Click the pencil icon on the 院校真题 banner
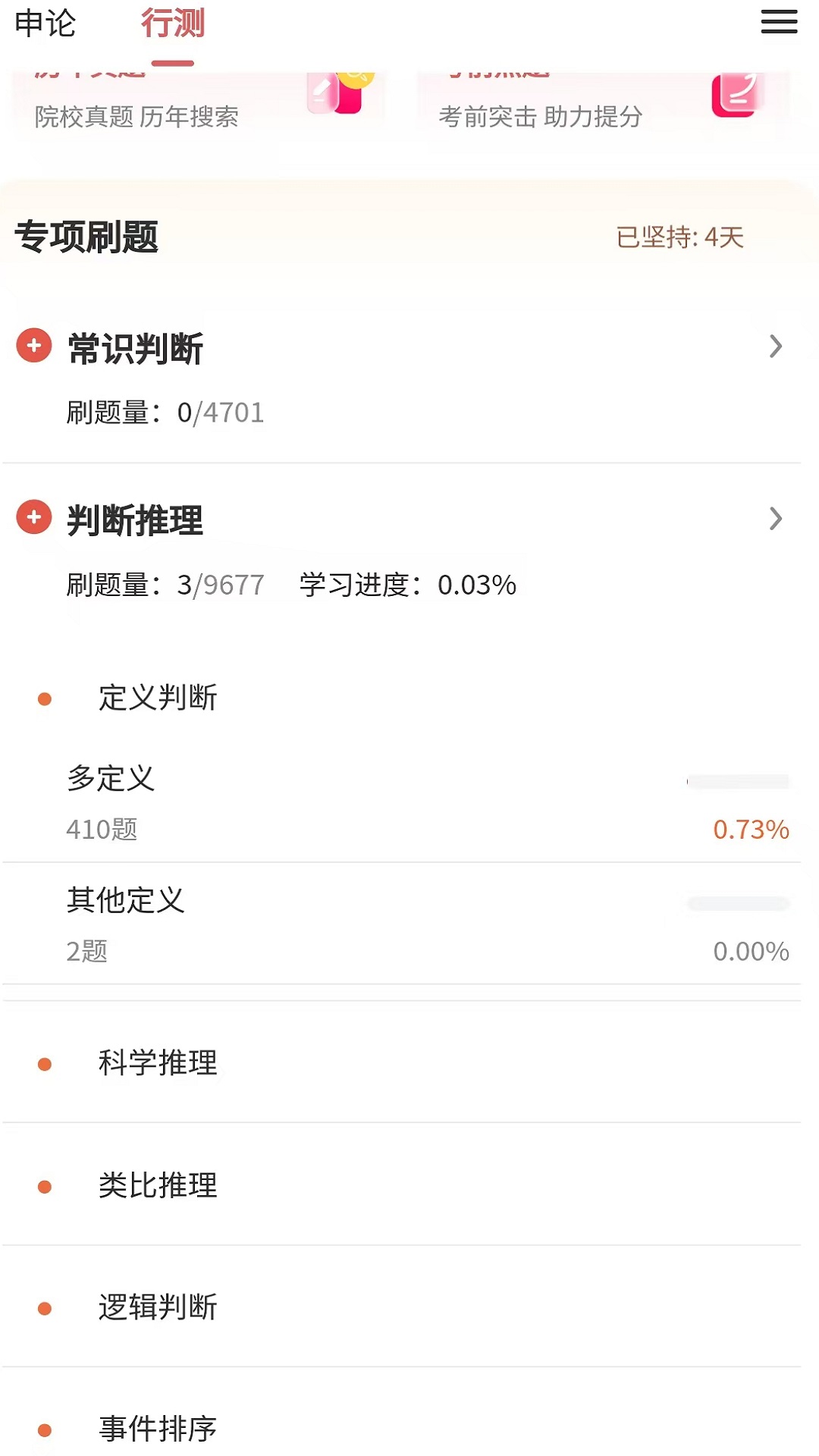The height and width of the screenshot is (1456, 819). coord(322,91)
